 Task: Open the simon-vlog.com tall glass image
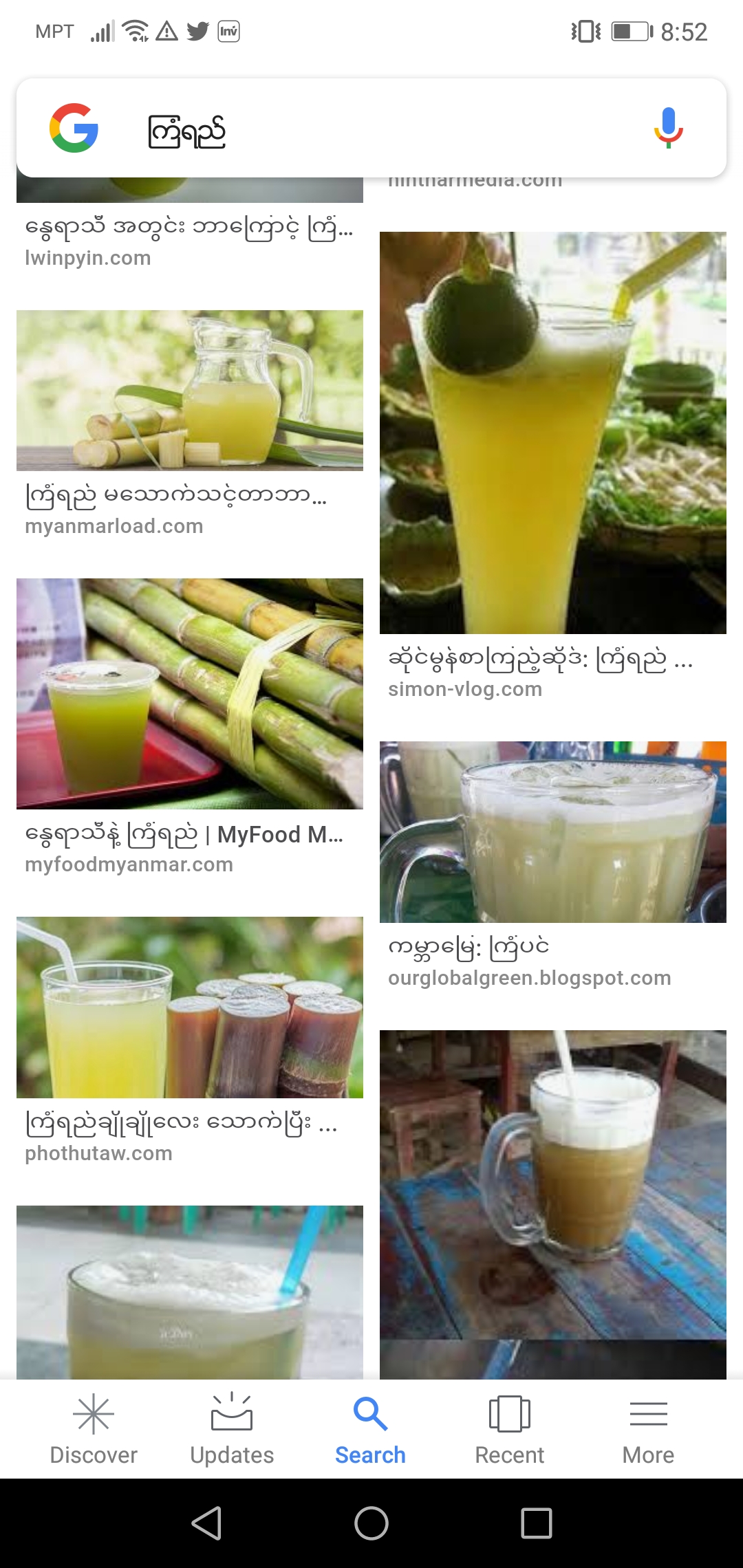(553, 433)
